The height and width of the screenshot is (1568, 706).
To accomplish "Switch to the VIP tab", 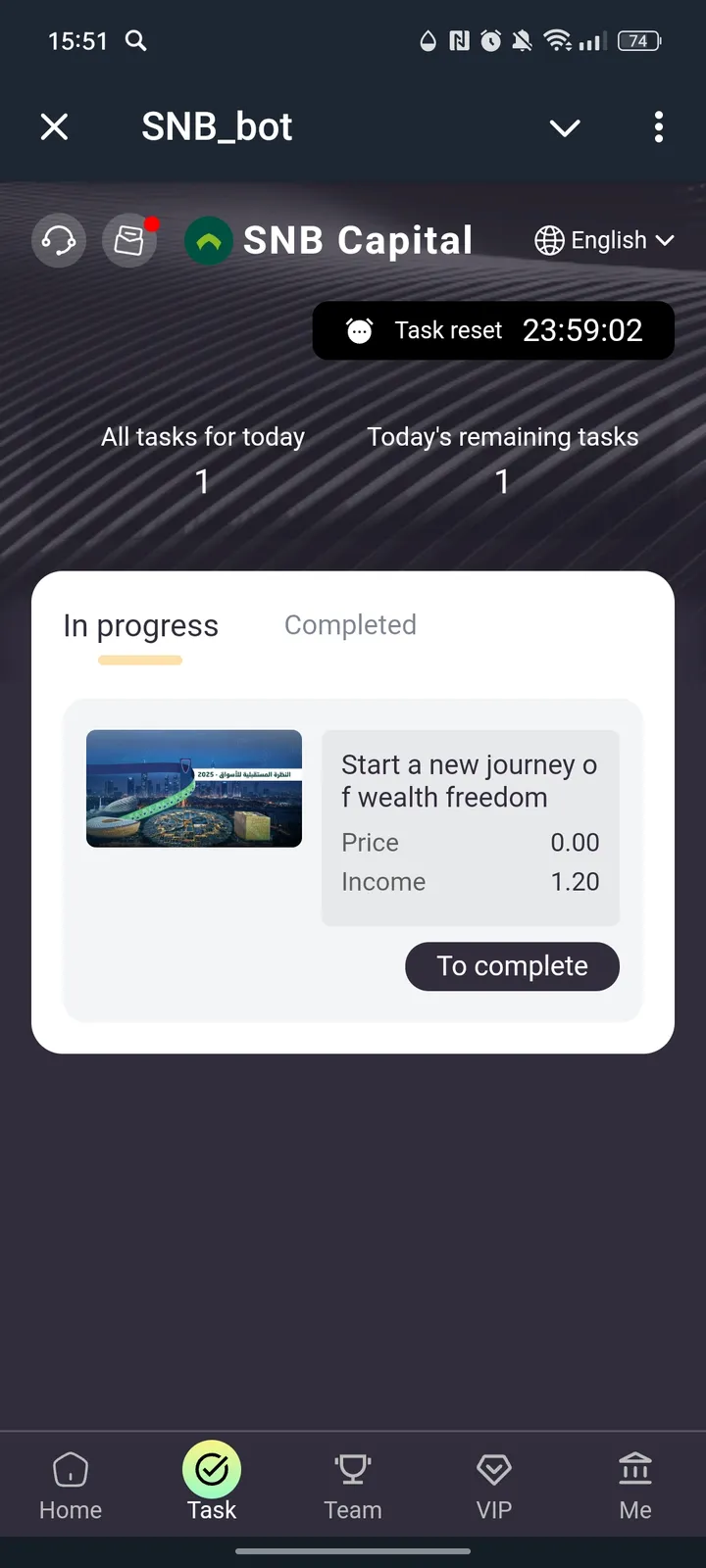I will tap(494, 1486).
